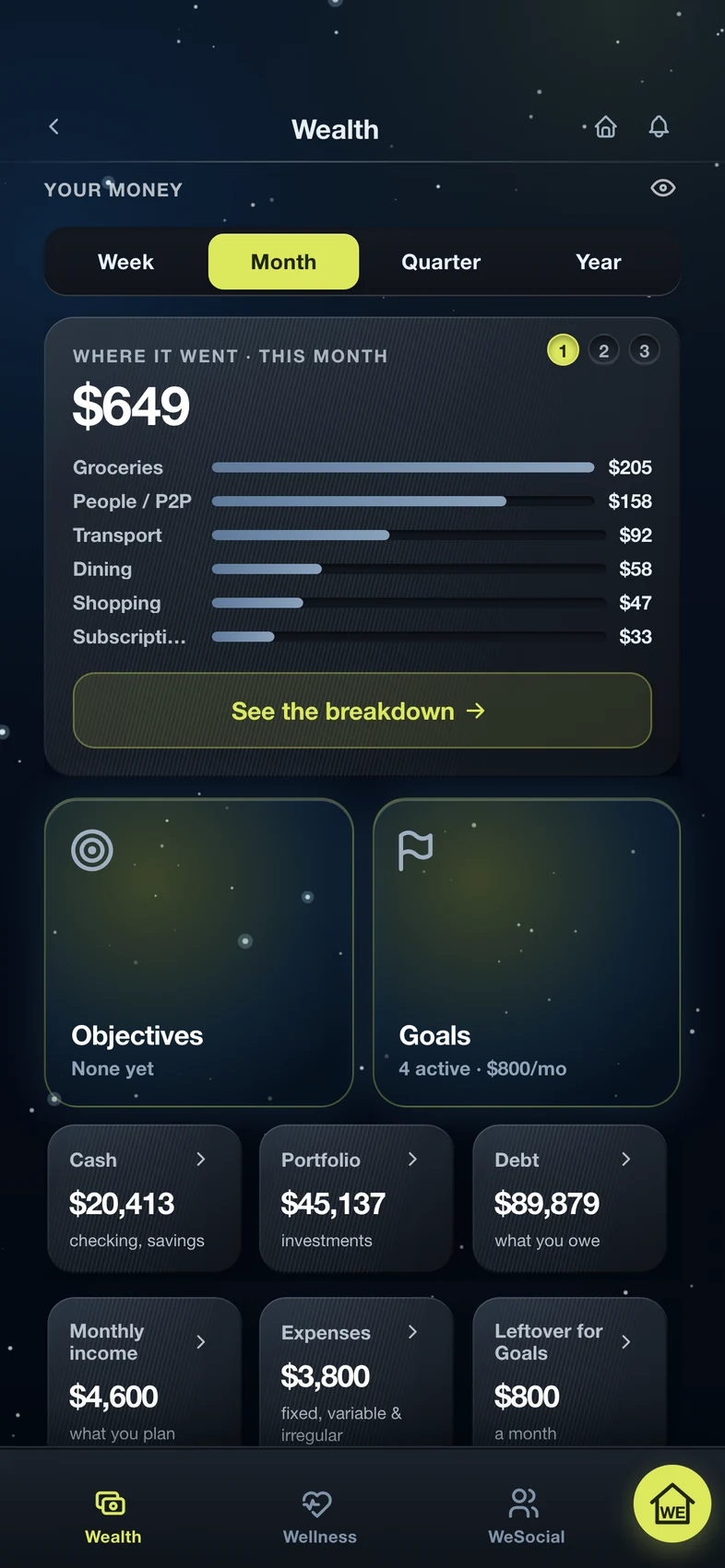This screenshot has height=1568, width=725.
Task: Open the home icon in the header
Action: [606, 127]
